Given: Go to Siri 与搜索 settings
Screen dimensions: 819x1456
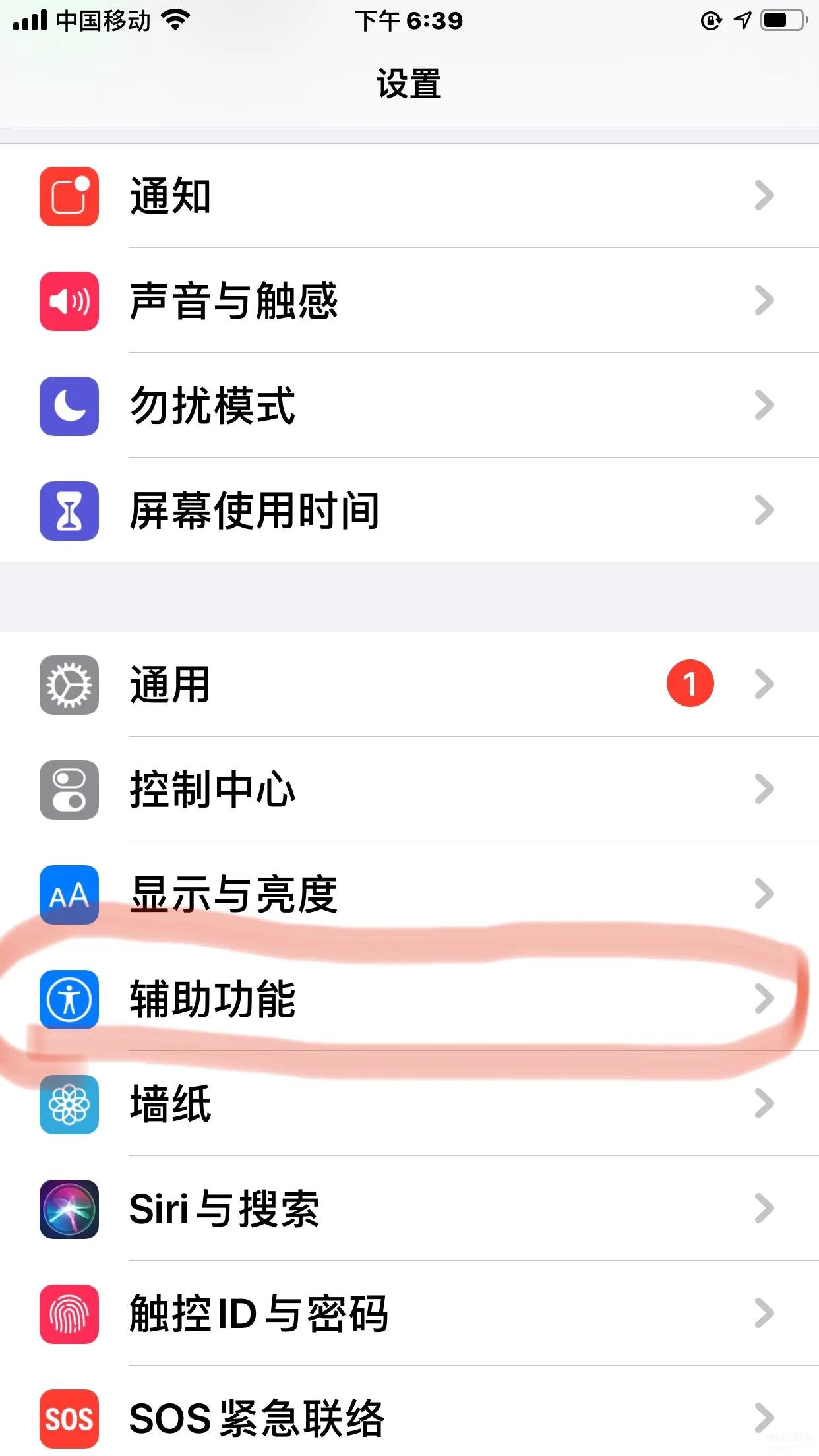Looking at the screenshot, I should coord(409,1209).
